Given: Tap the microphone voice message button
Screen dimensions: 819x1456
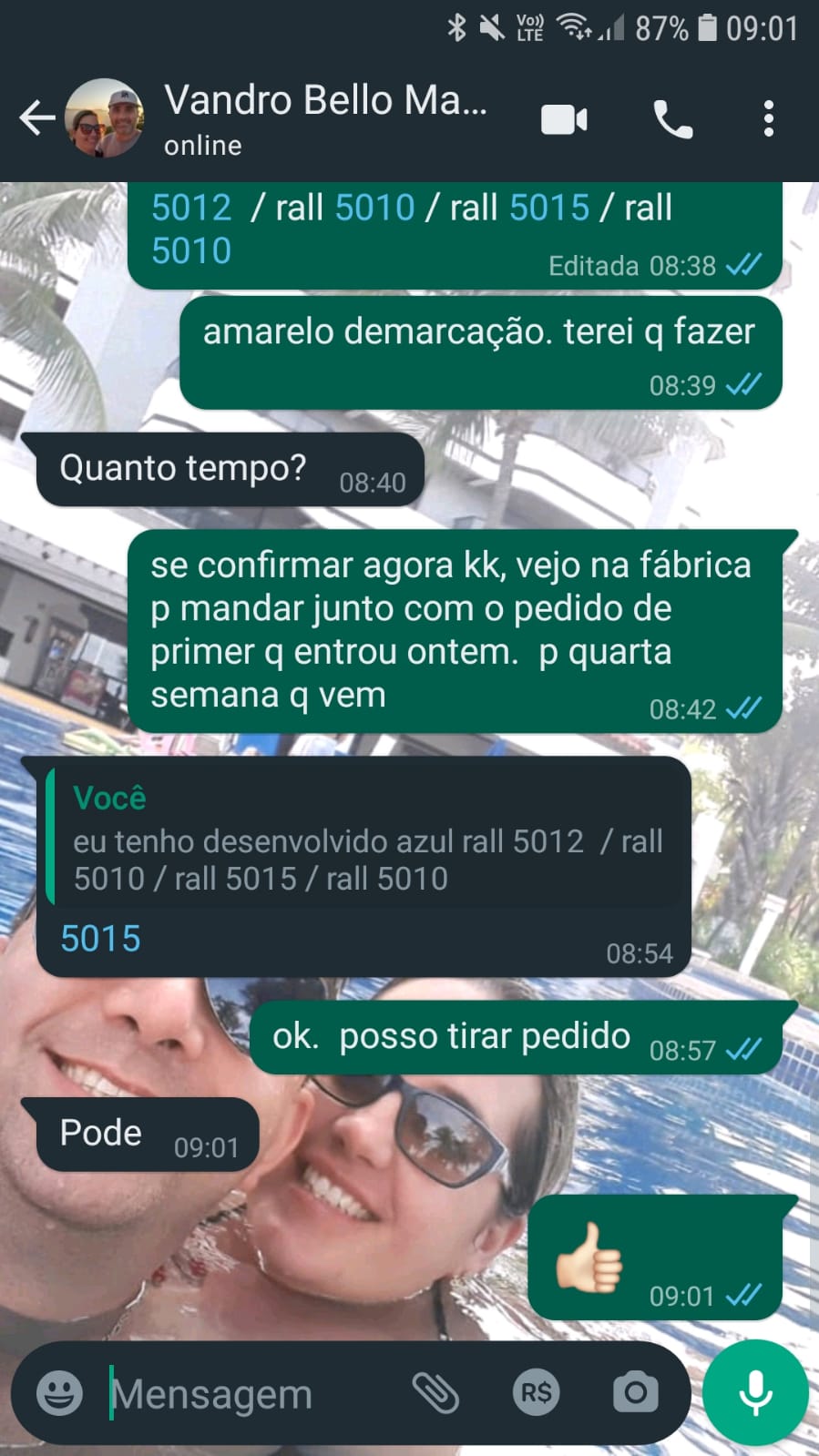Looking at the screenshot, I should click(755, 1393).
